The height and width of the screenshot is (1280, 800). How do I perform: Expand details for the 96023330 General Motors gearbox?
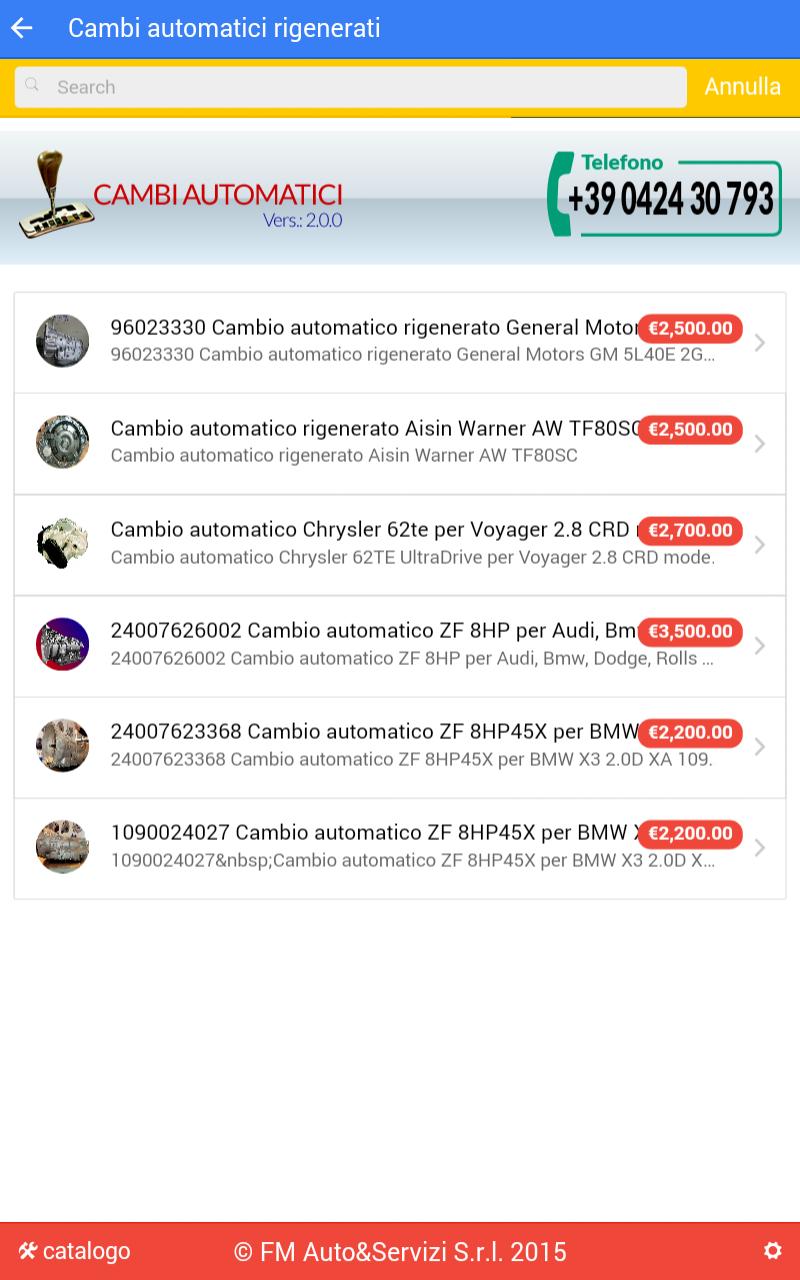pyautogui.click(x=758, y=341)
